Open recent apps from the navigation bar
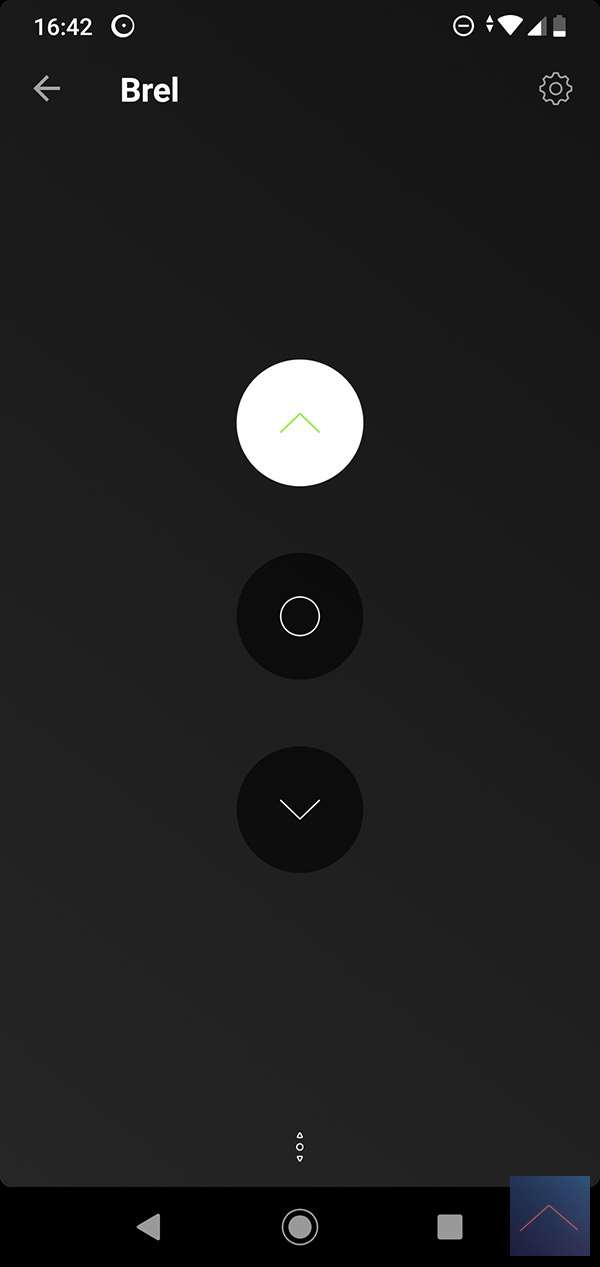Viewport: 600px width, 1267px height. point(450,1226)
